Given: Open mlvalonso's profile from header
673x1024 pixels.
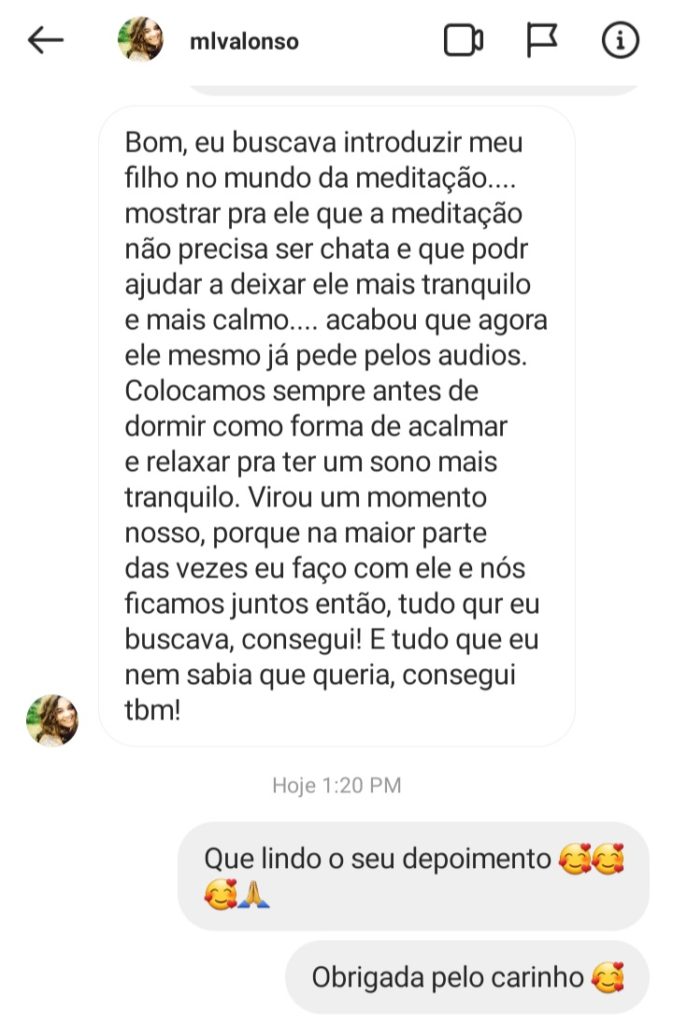Looking at the screenshot, I should point(243,41).
